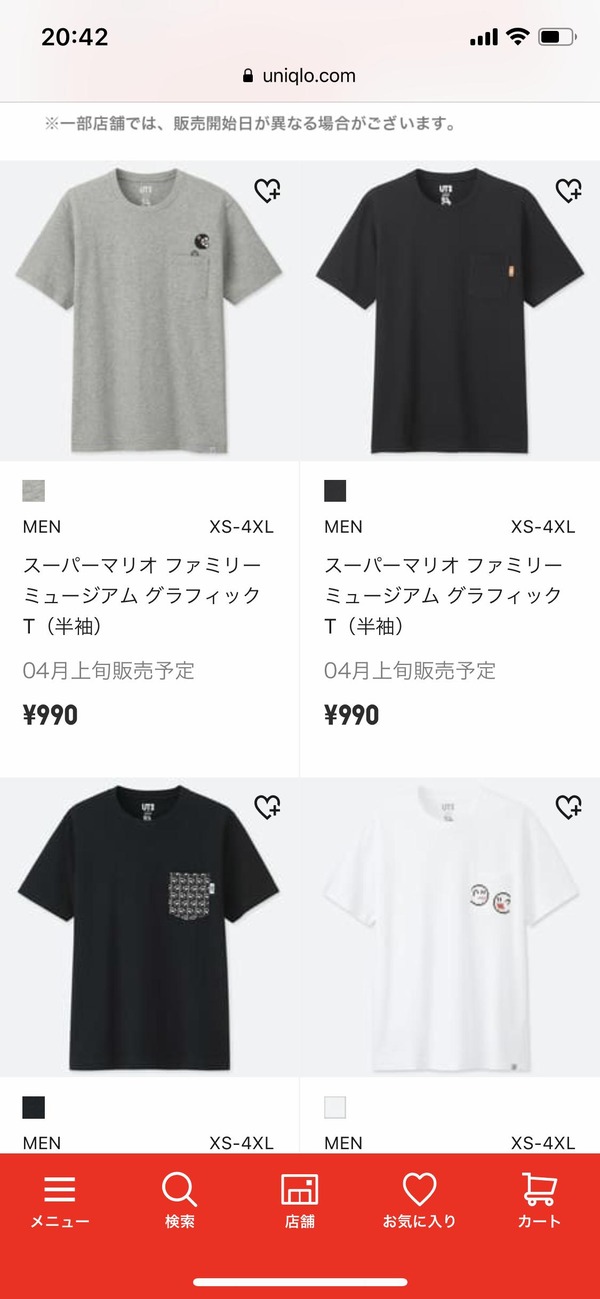Favorite the black T-shirt with patterned pocket
Viewport: 600px width, 1299px height.
coord(267,806)
